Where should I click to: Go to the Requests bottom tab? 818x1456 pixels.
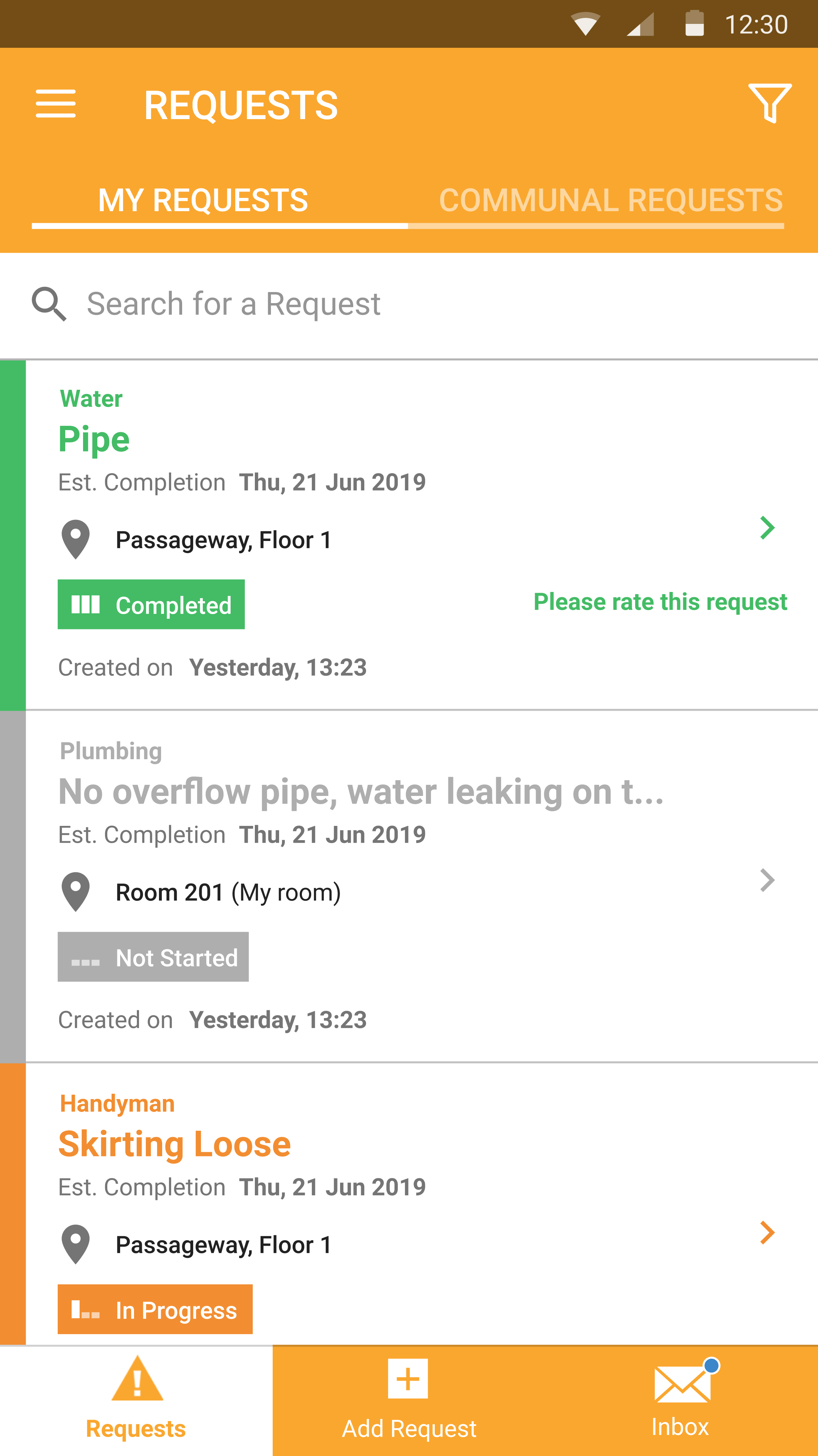pyautogui.click(x=136, y=1401)
